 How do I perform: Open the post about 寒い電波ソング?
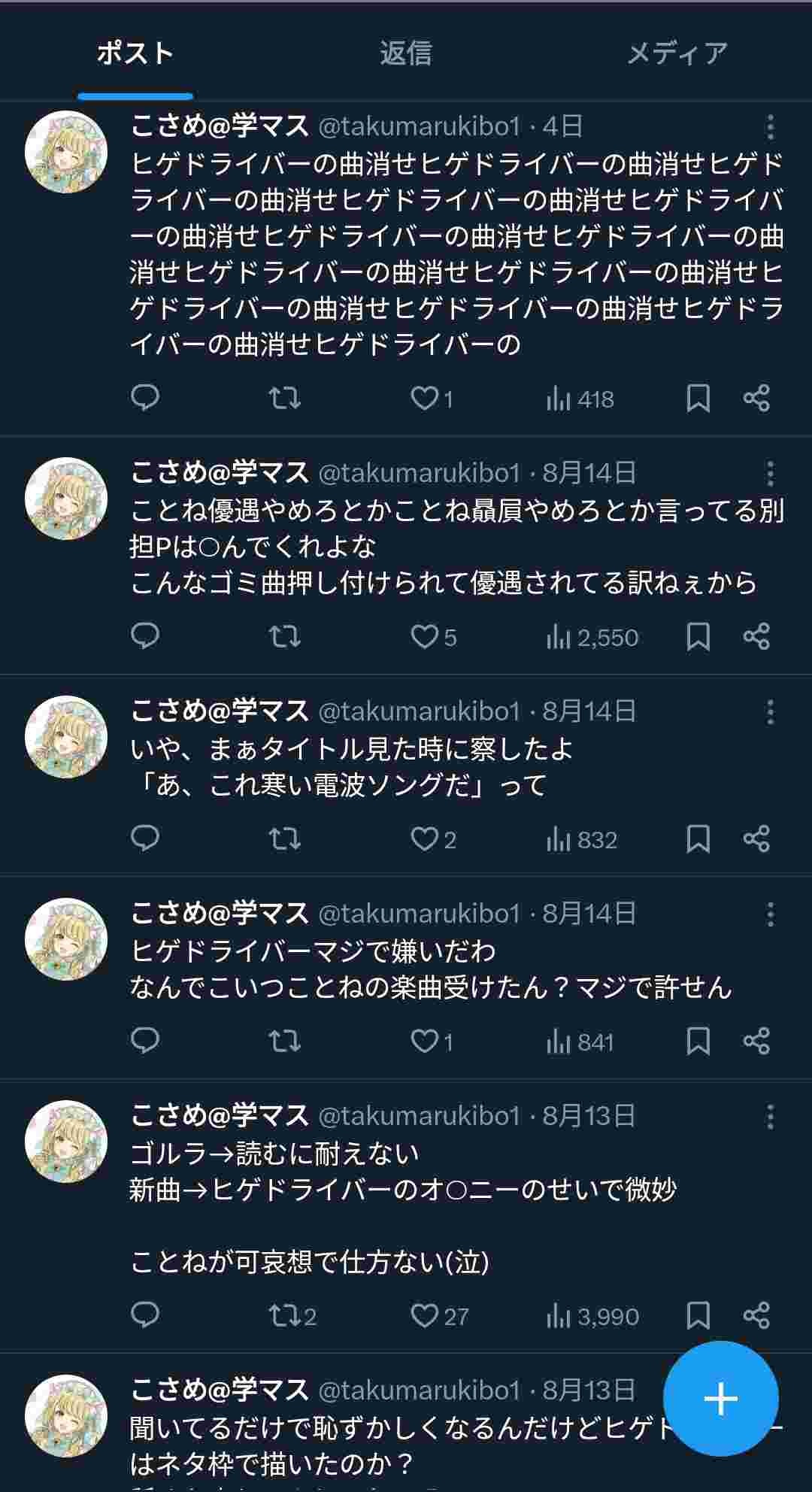point(352,767)
